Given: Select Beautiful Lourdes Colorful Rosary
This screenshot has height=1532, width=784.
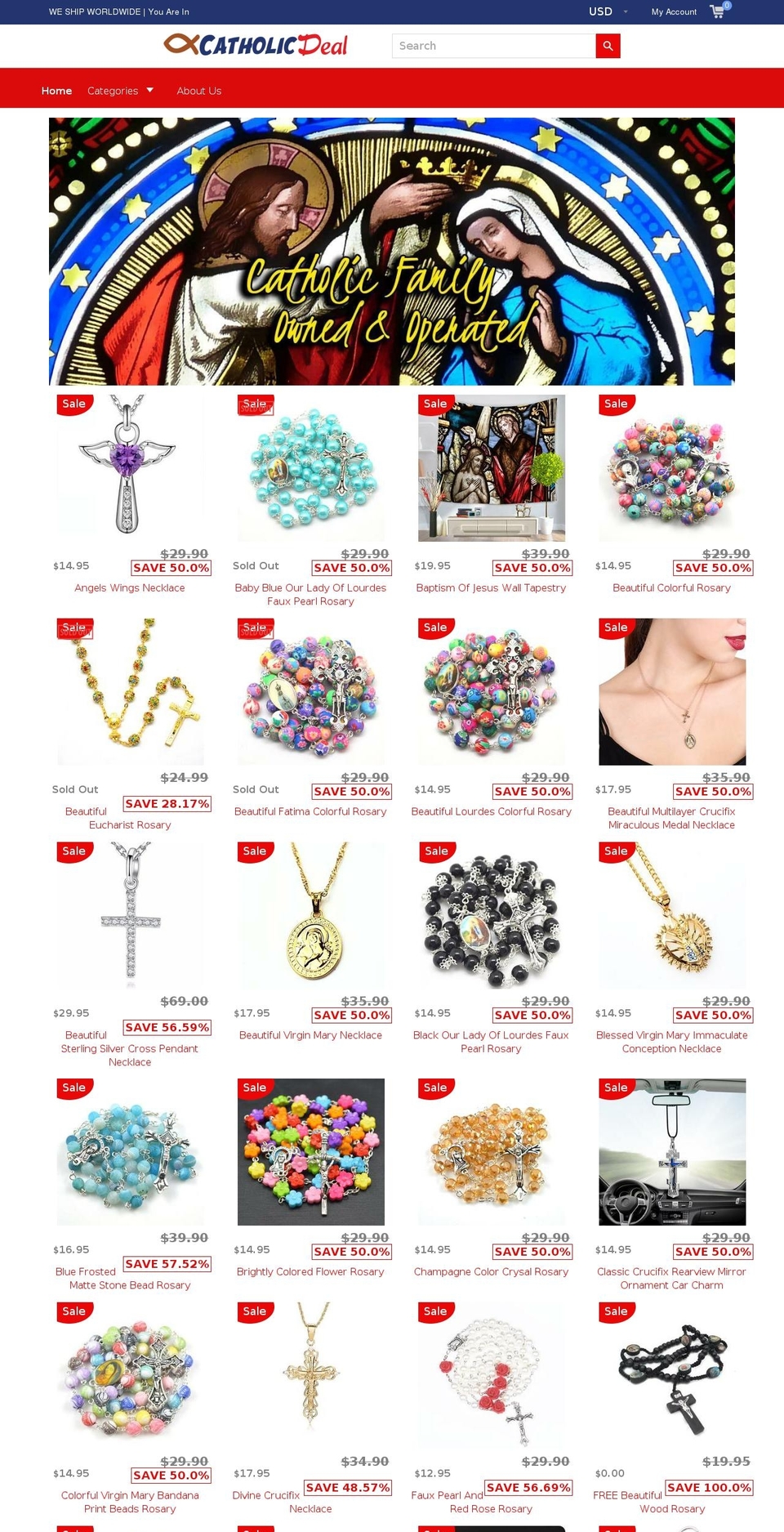Looking at the screenshot, I should [x=491, y=811].
